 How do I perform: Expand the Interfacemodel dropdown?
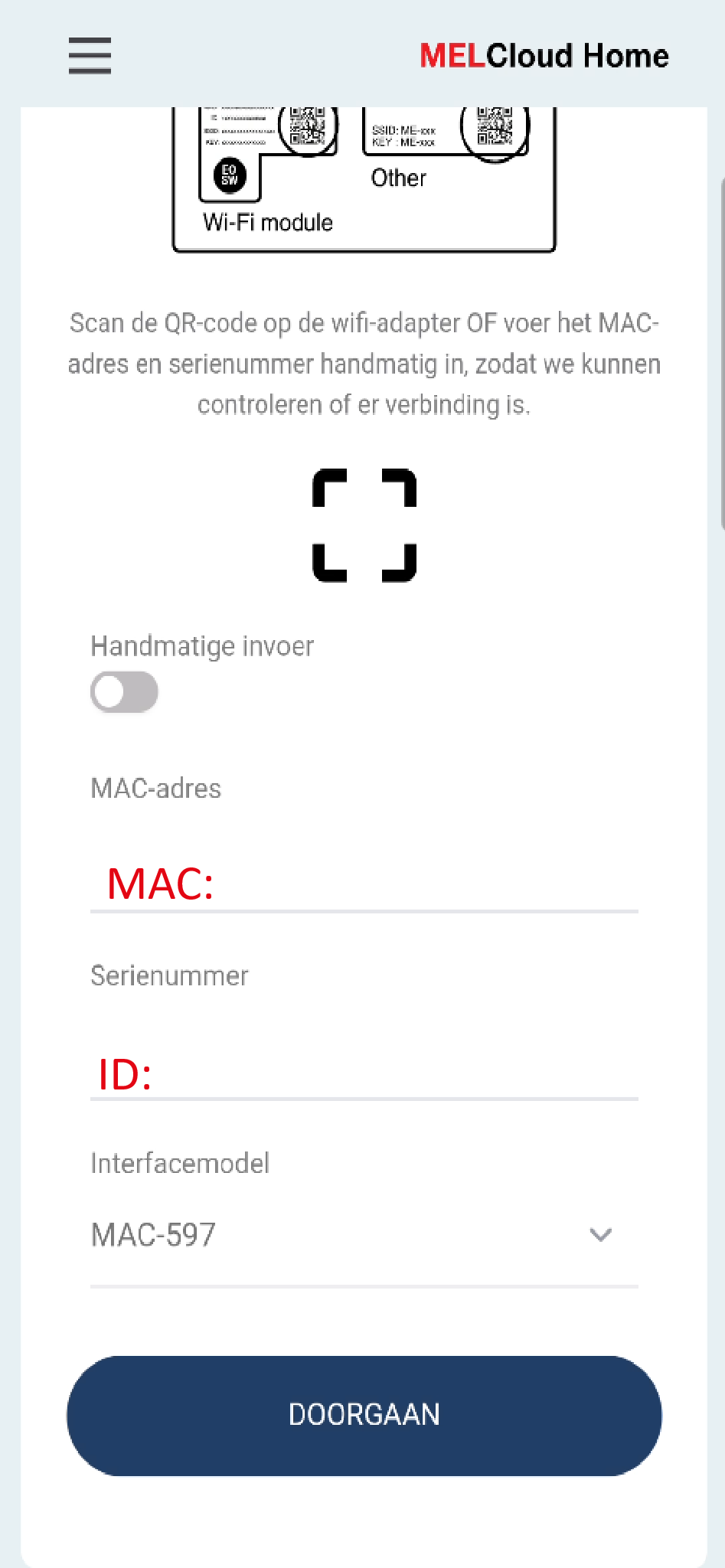point(364,1235)
